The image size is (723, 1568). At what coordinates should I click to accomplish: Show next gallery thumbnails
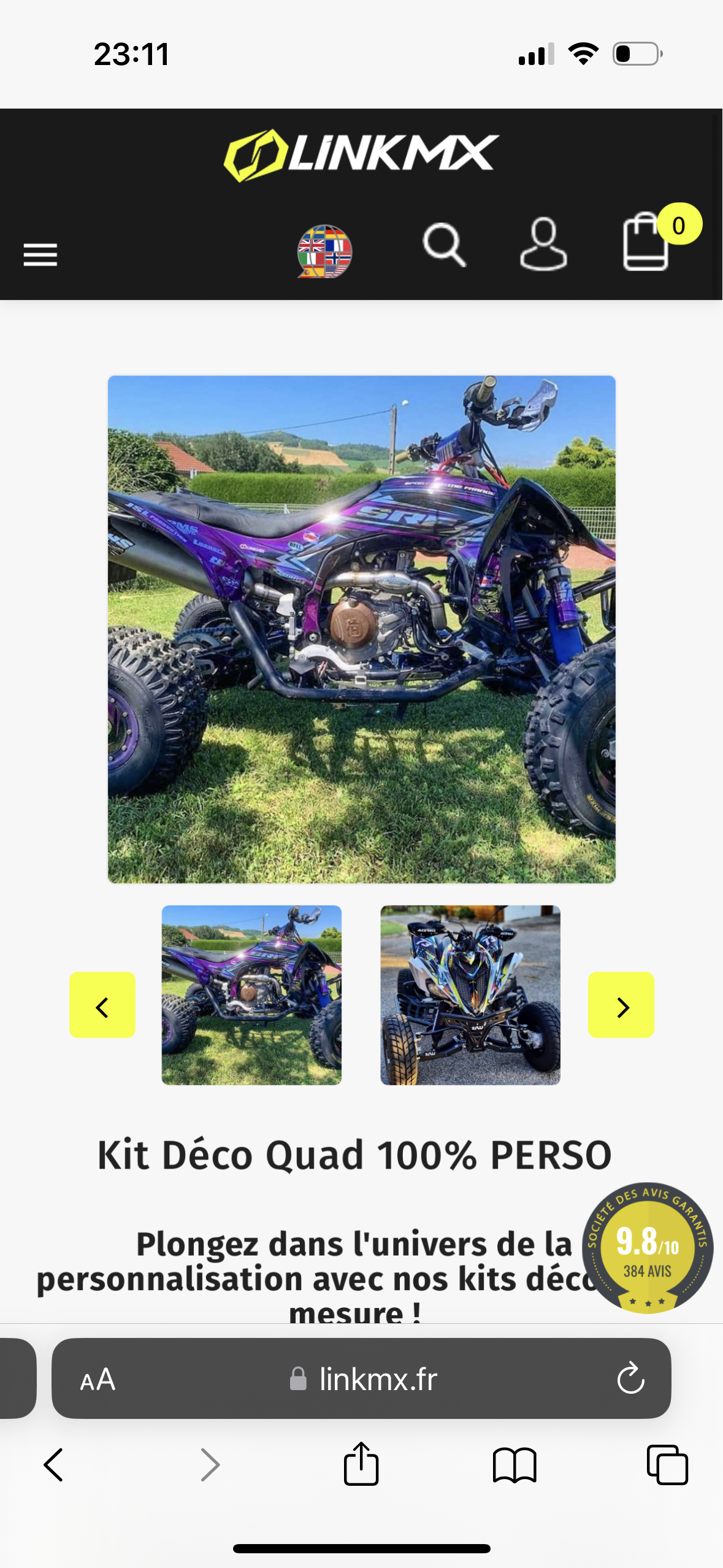pos(621,1005)
